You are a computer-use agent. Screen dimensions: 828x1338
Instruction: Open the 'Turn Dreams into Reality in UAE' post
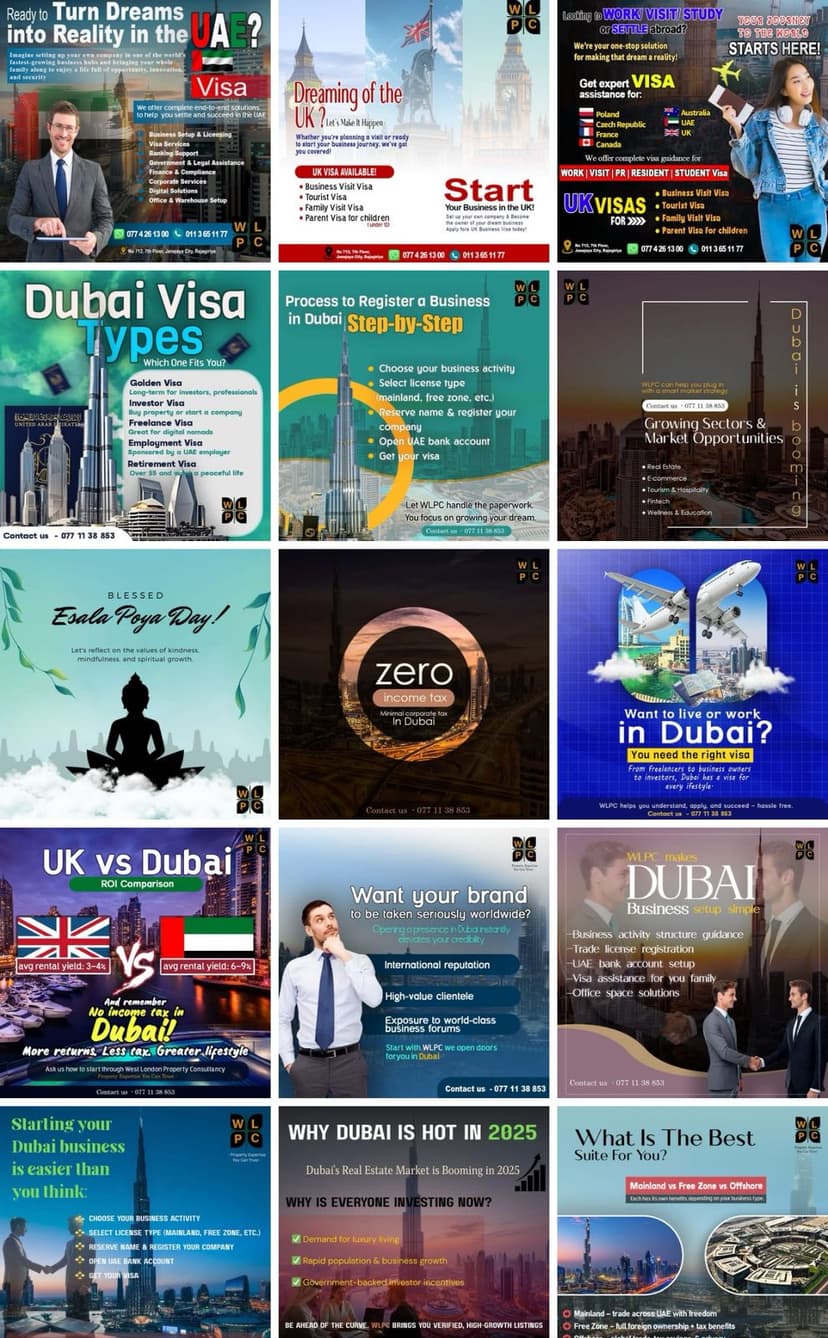tap(135, 131)
